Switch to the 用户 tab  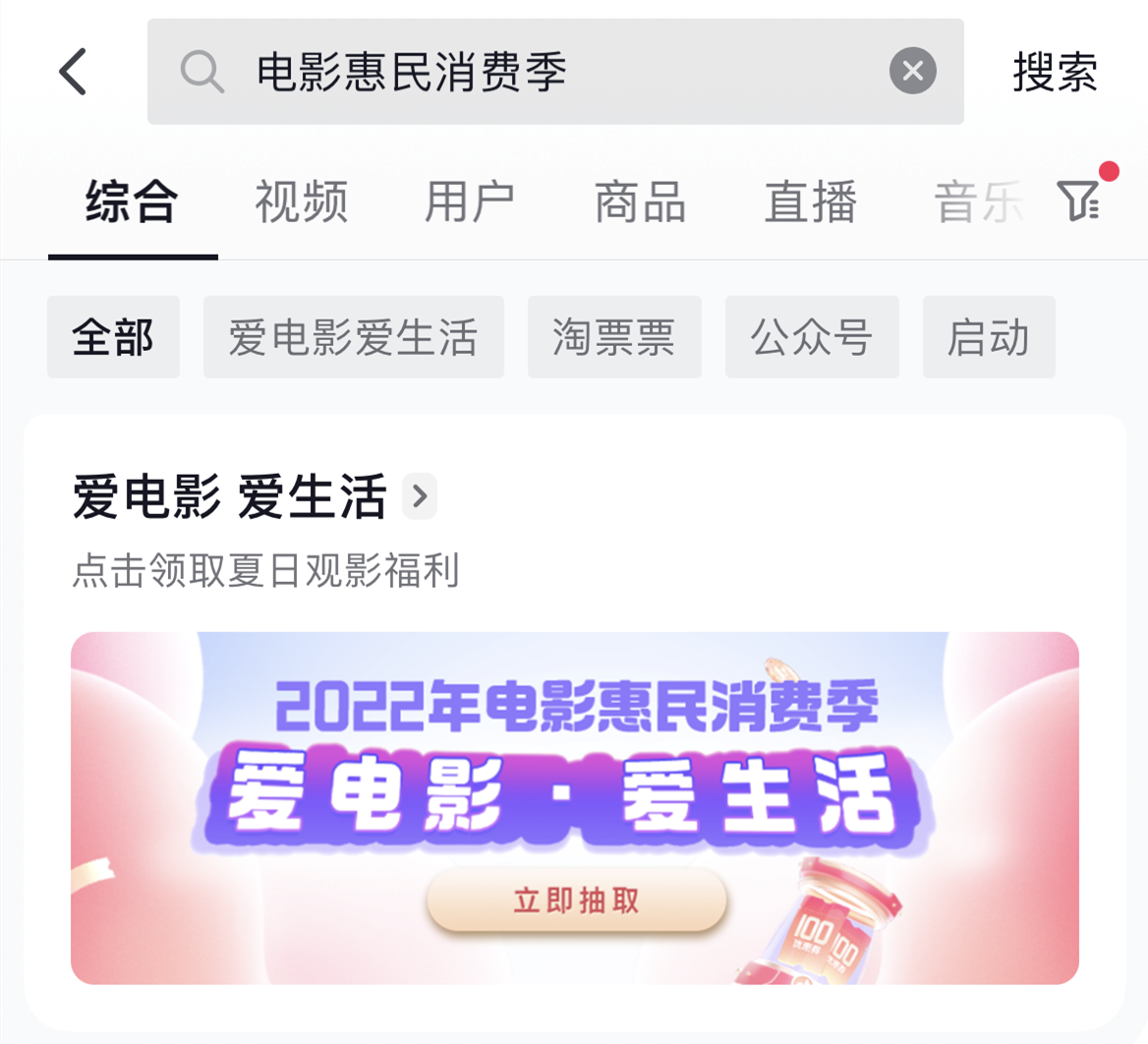pos(470,203)
